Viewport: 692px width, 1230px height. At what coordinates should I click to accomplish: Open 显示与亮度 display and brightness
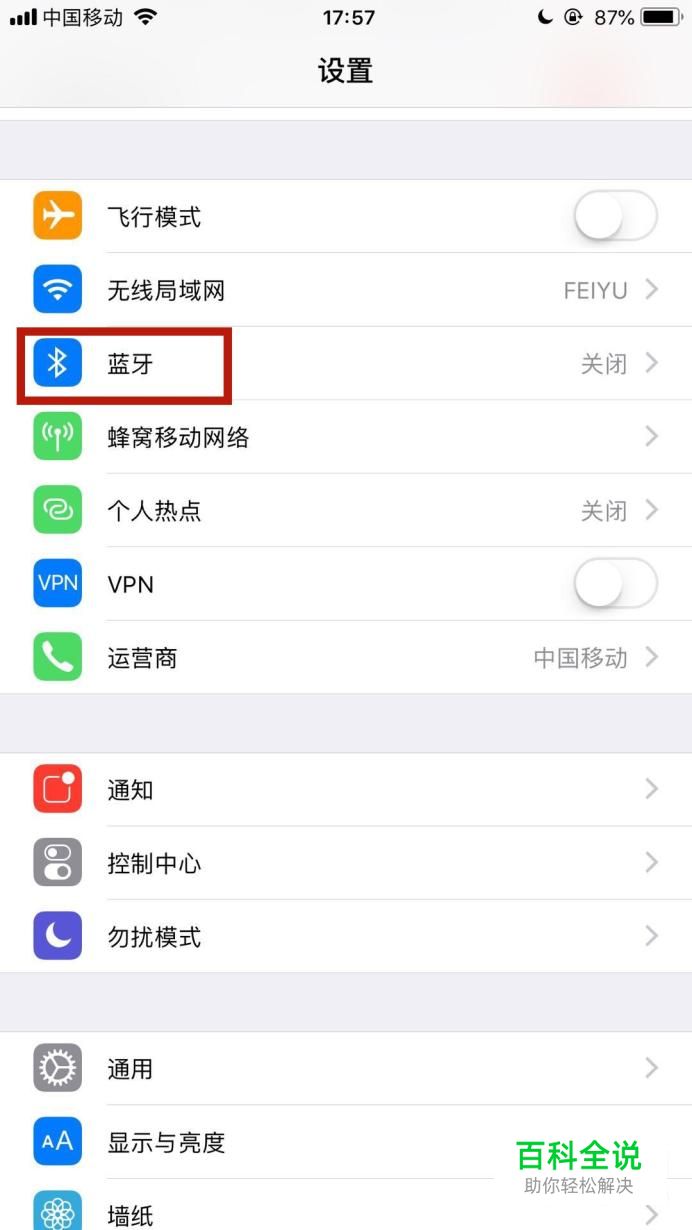(300, 1142)
